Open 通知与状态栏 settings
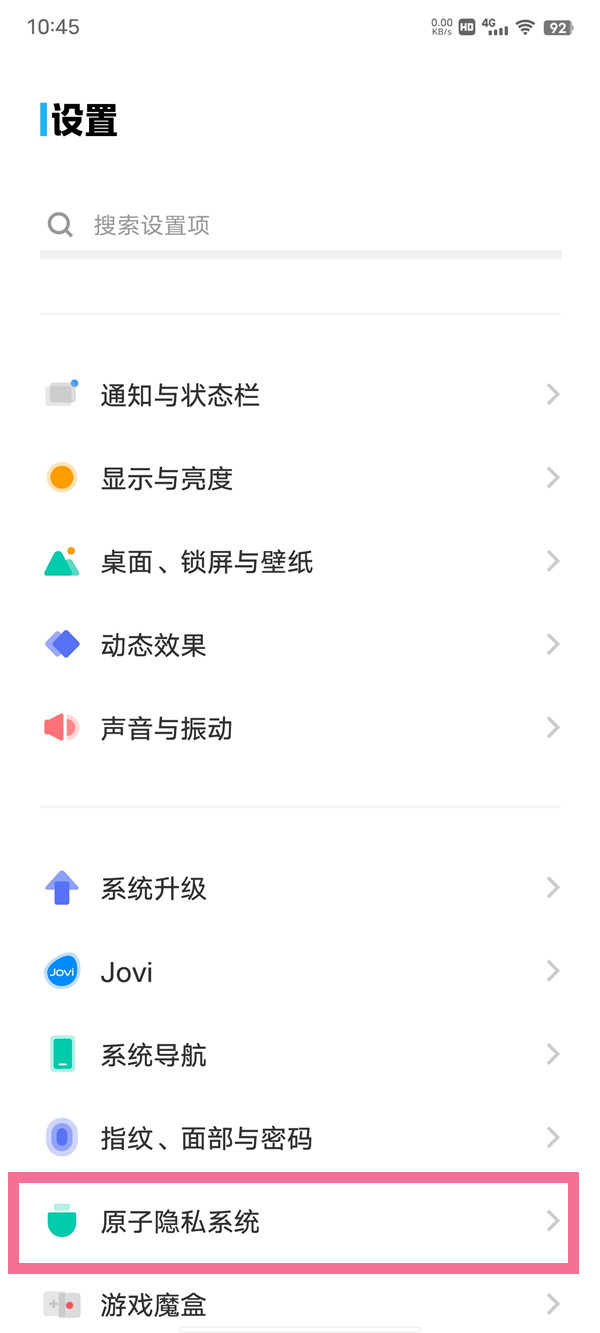Screen dimensions: 600x1333 point(300,395)
